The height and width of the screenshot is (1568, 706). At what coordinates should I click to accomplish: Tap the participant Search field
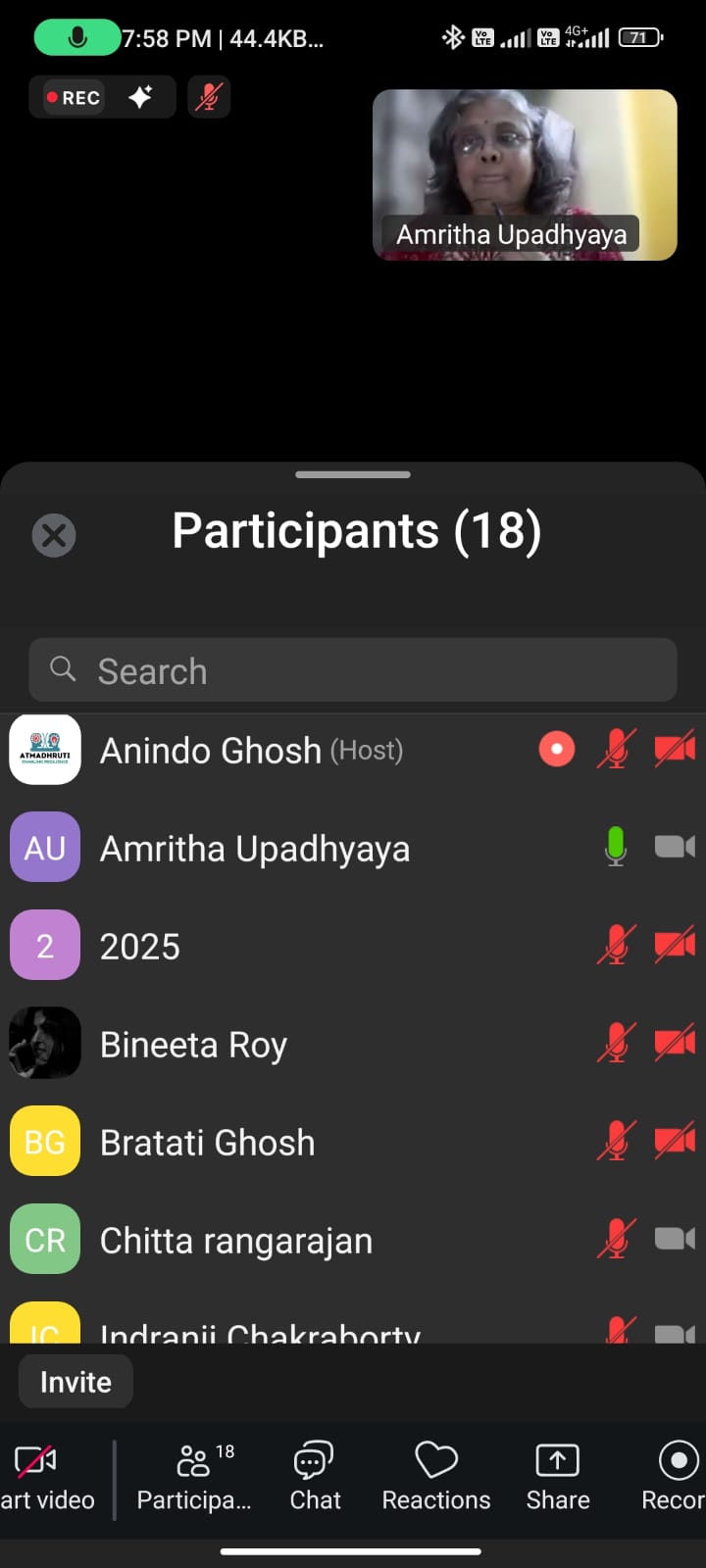point(353,670)
